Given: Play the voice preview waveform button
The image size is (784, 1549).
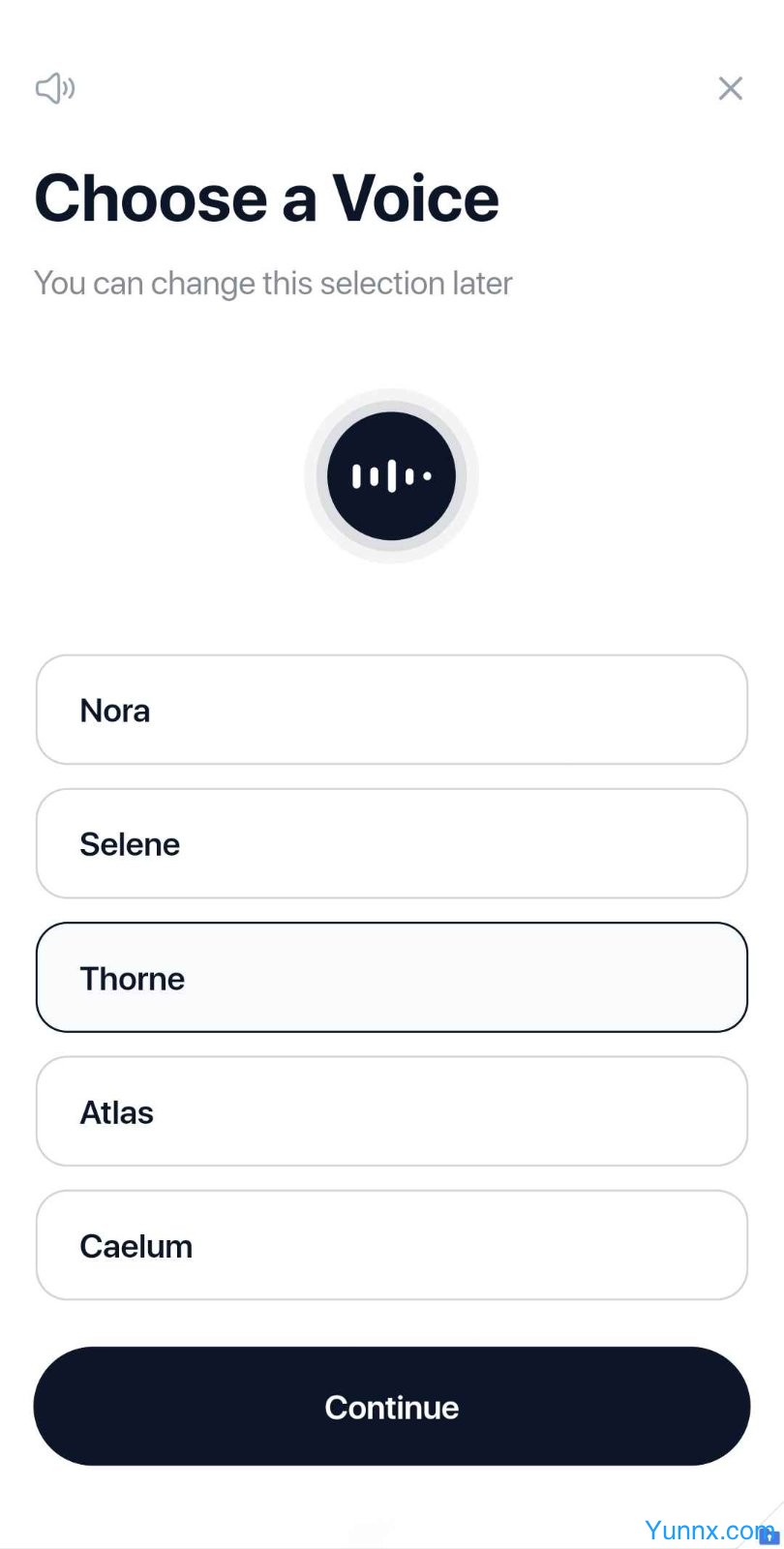Looking at the screenshot, I should 391,476.
